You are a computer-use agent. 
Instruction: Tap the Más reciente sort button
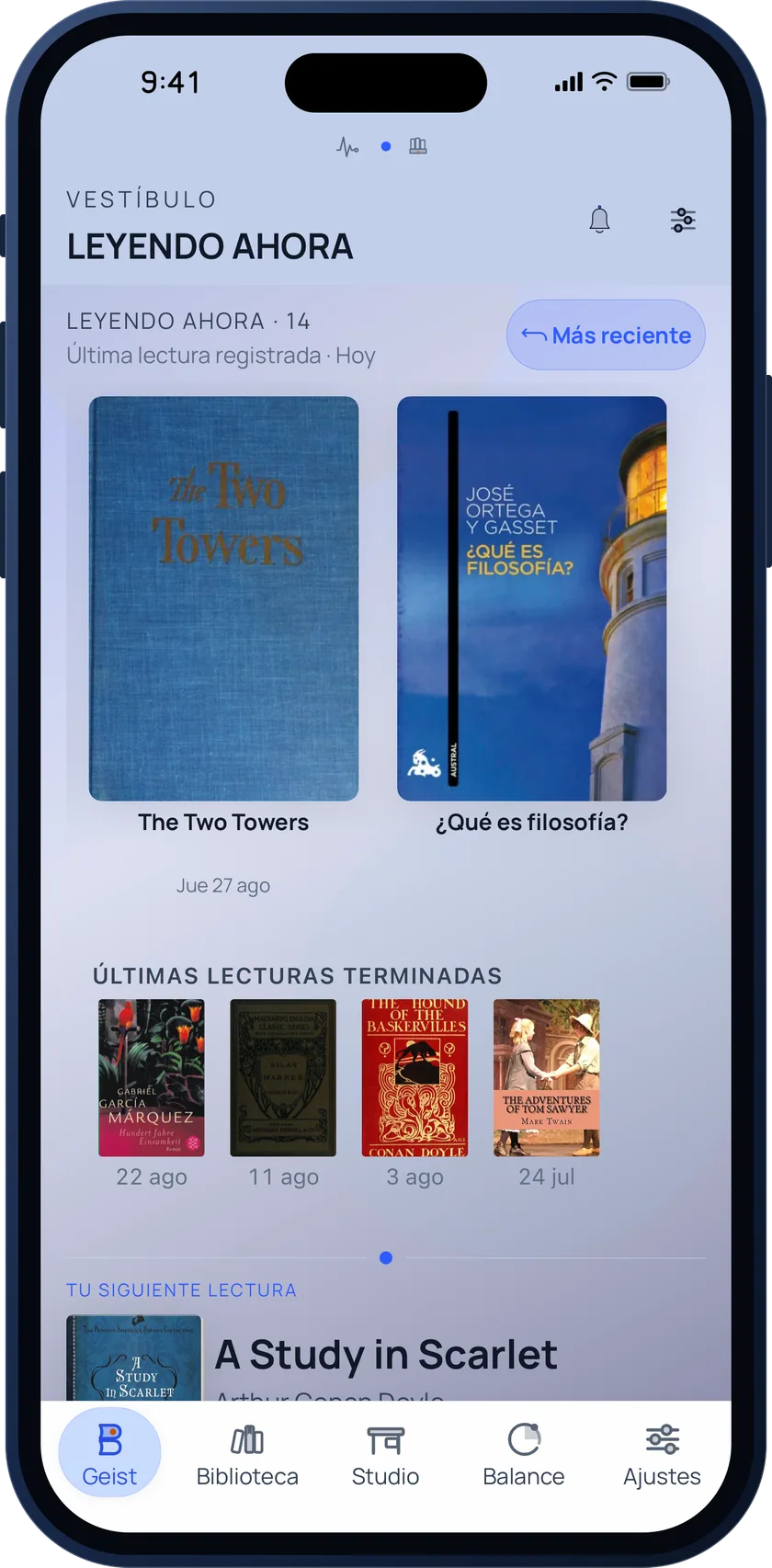(606, 335)
